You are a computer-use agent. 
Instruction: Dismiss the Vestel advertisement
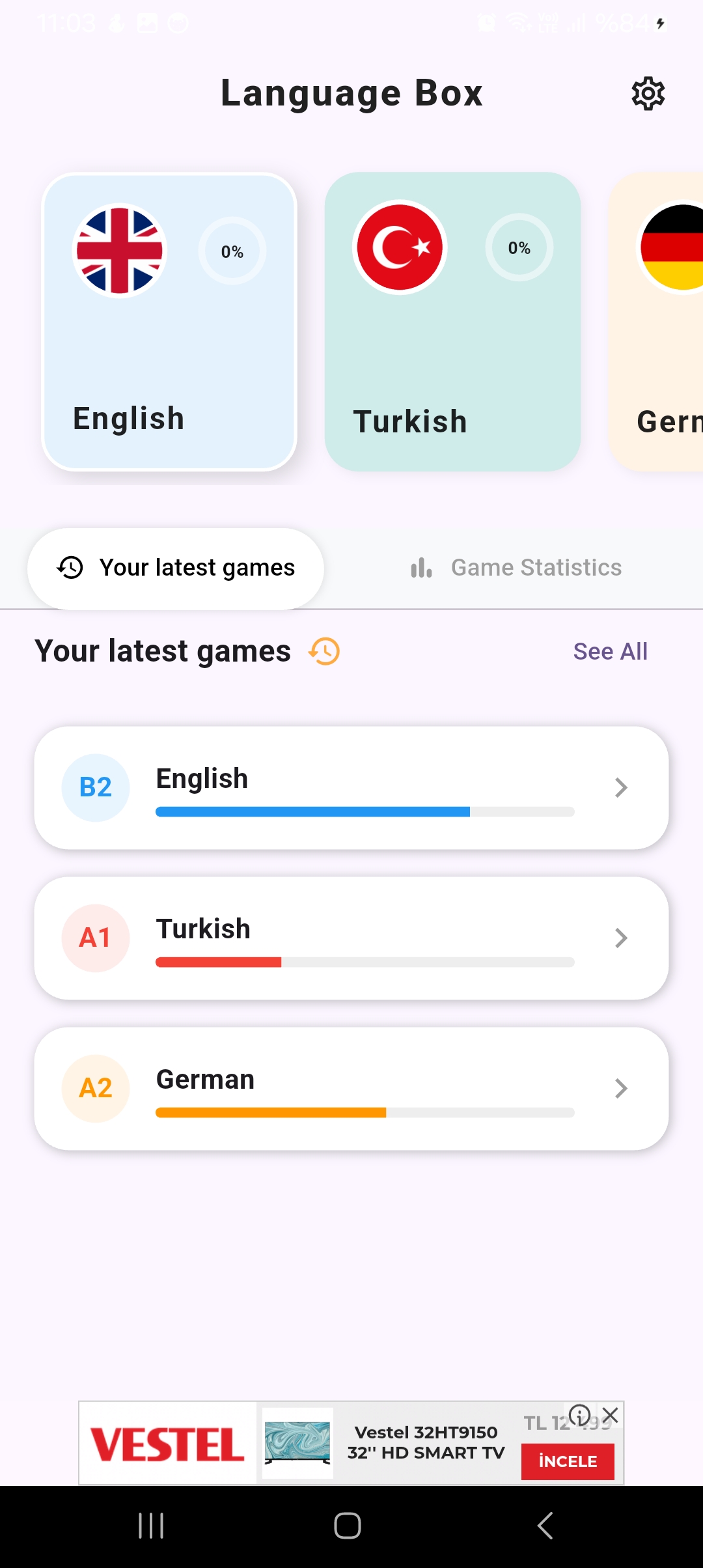pyautogui.click(x=610, y=1415)
